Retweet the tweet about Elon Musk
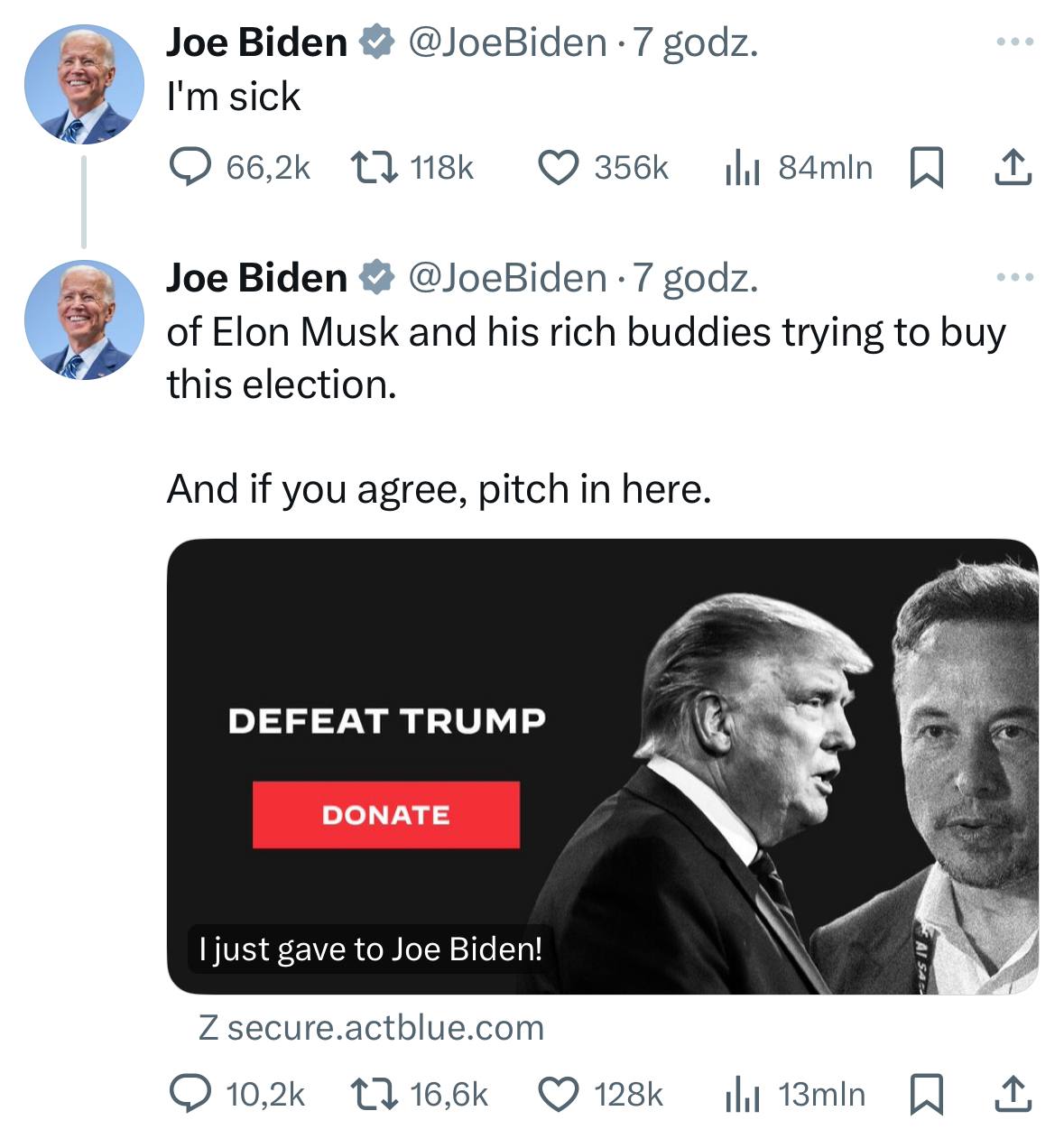The height and width of the screenshot is (1148, 1064). pyautogui.click(x=373, y=1095)
